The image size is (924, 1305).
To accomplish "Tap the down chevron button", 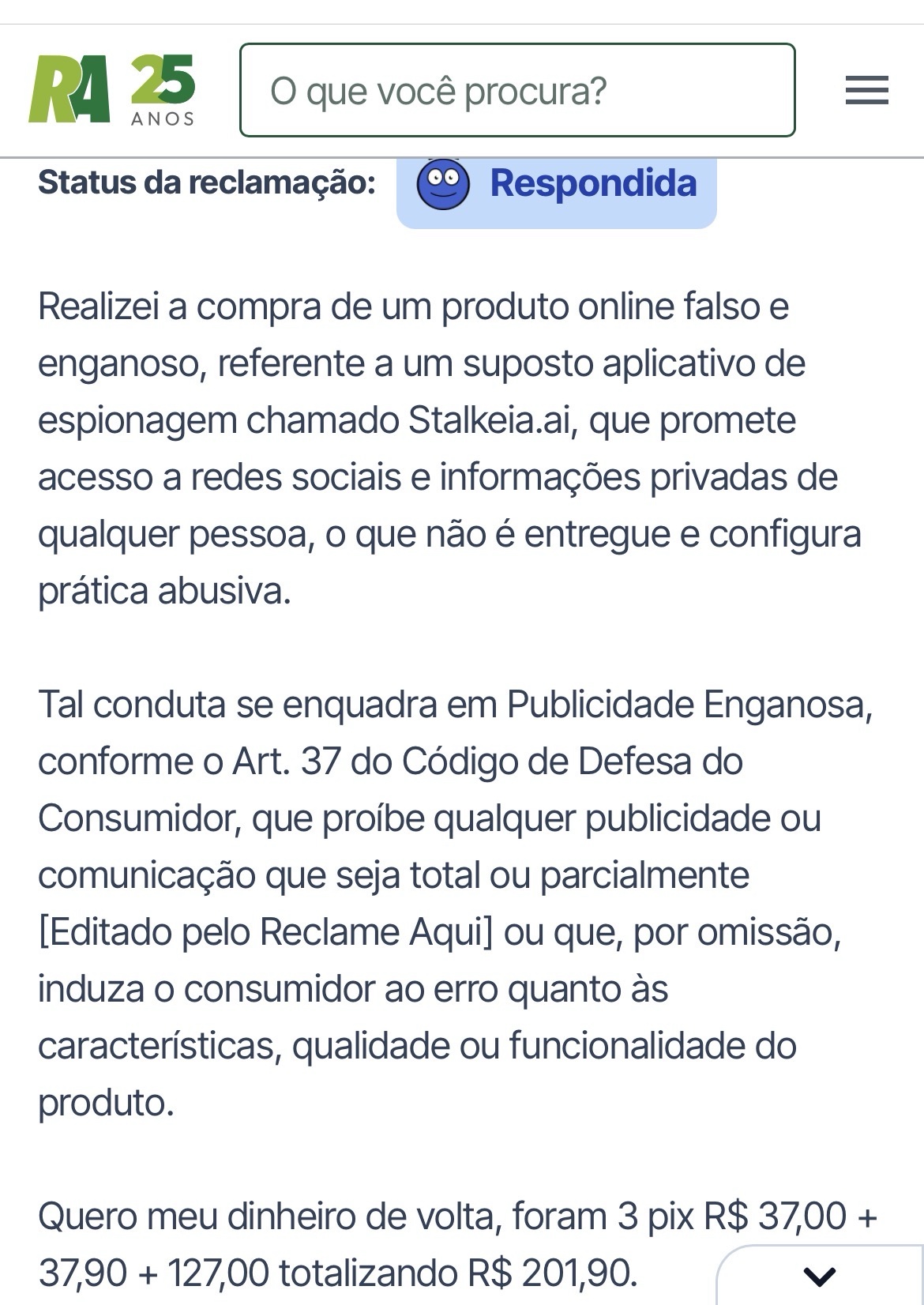I will (819, 1274).
